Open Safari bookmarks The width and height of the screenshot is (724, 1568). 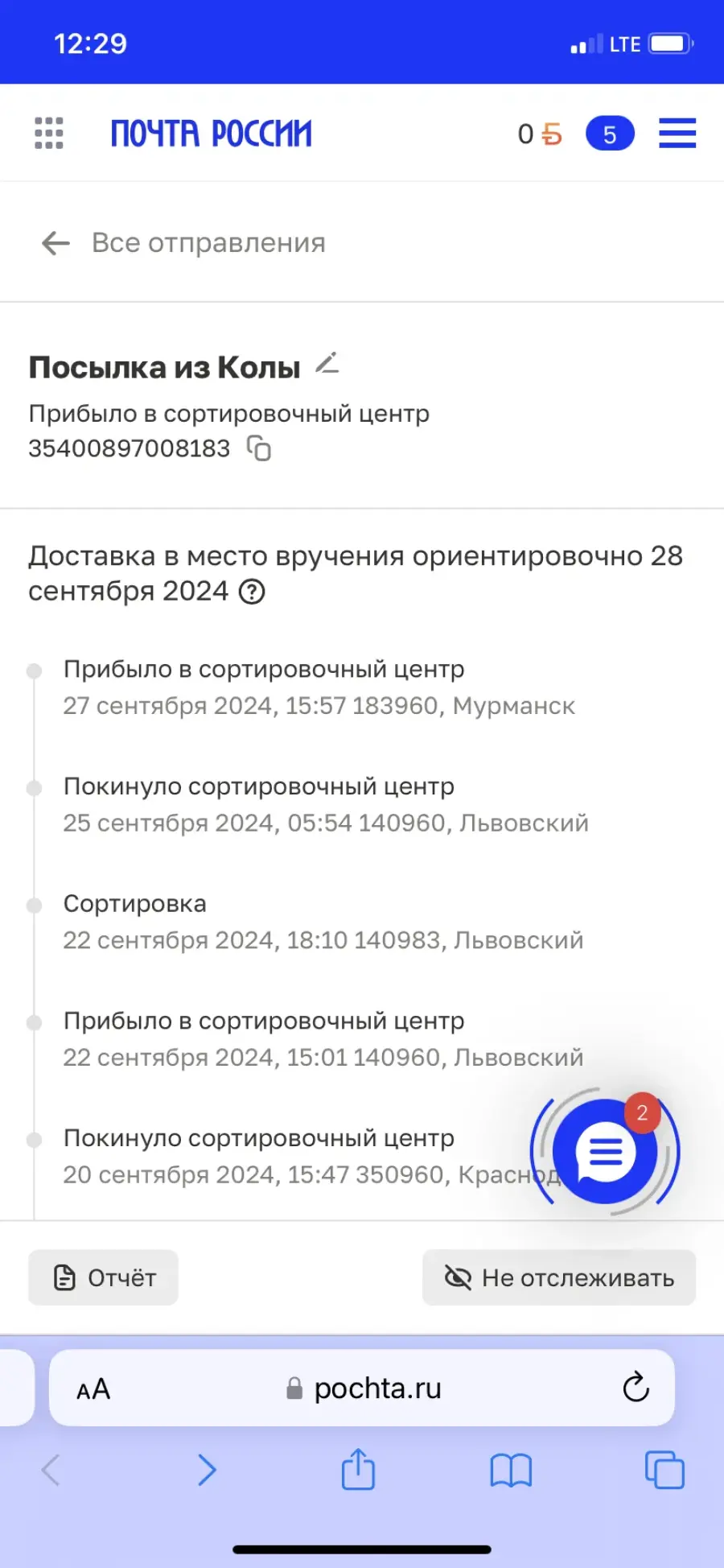click(511, 1470)
